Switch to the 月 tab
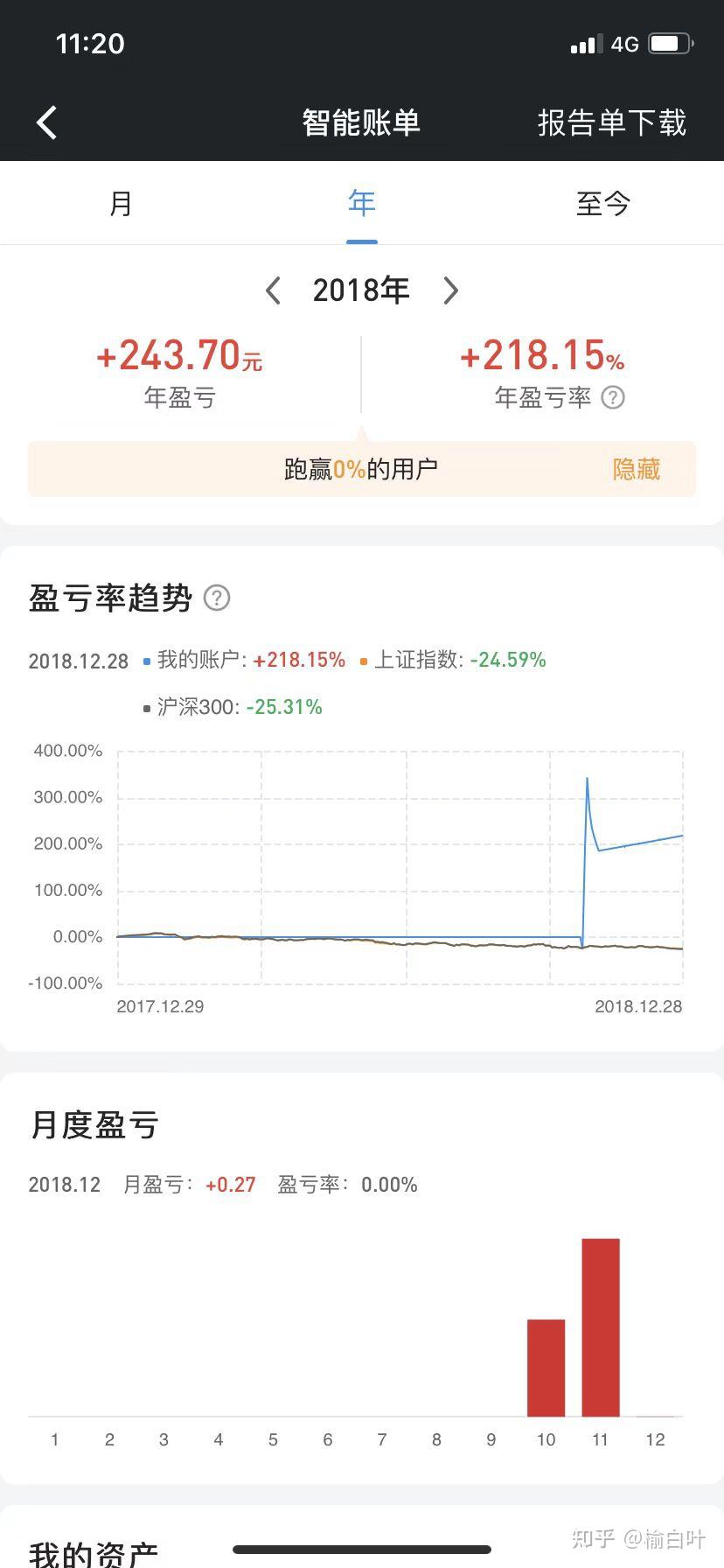Screen dimensions: 724x1568 pos(121,204)
